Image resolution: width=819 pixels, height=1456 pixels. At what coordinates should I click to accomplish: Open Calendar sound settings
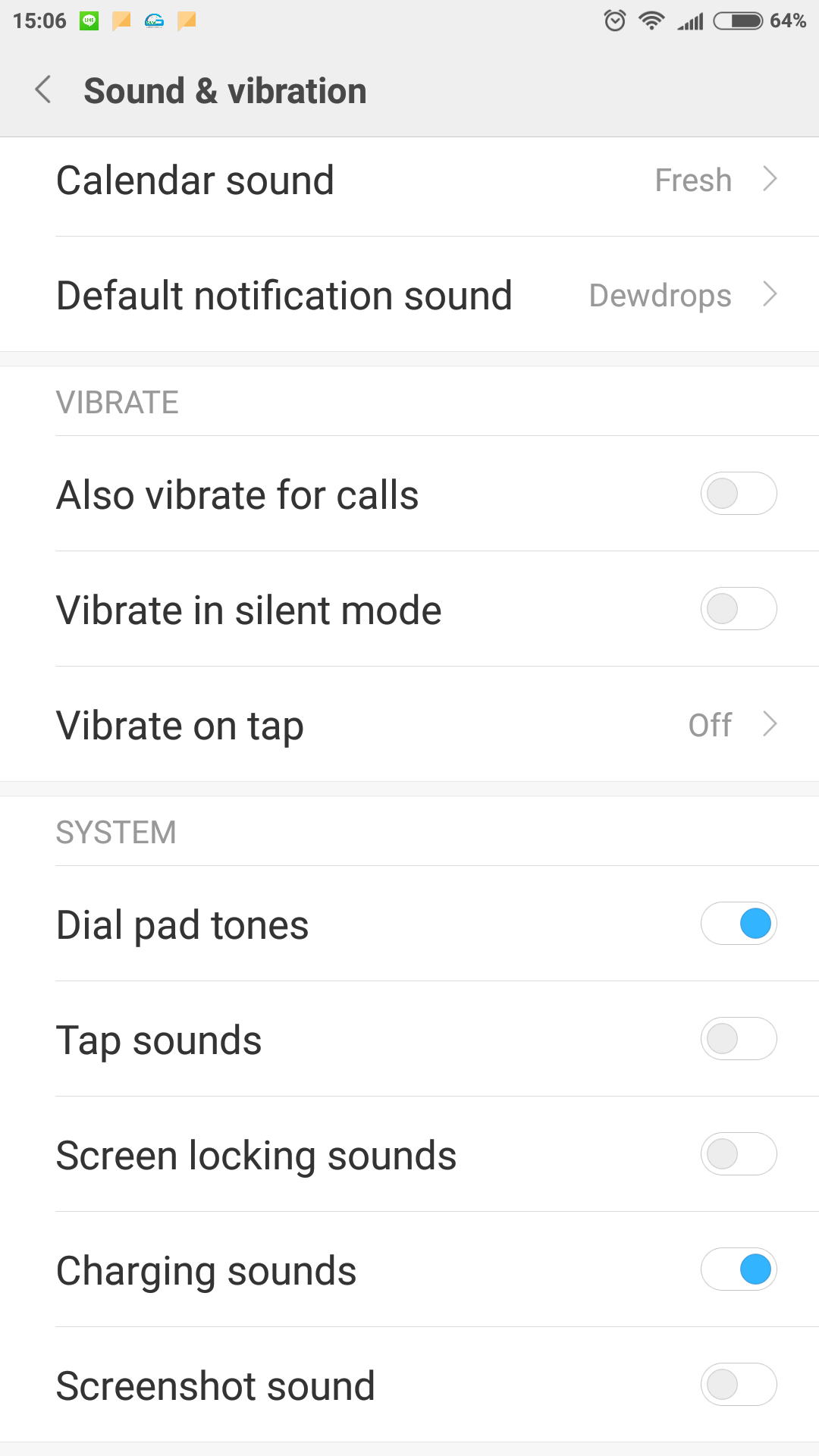409,180
